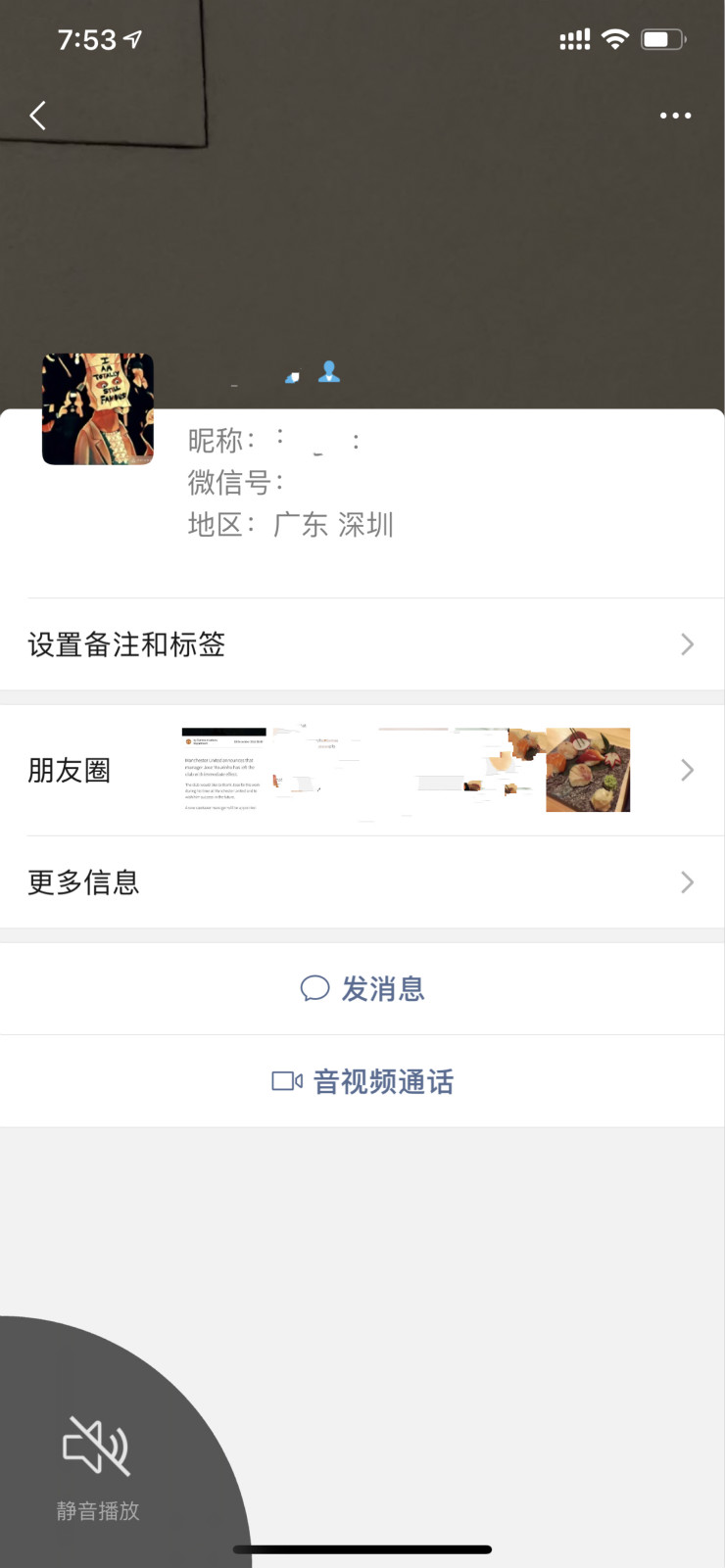Viewport: 725px width, 1568px height.
Task: Open 设置备注和标签 row
Action: (362, 644)
